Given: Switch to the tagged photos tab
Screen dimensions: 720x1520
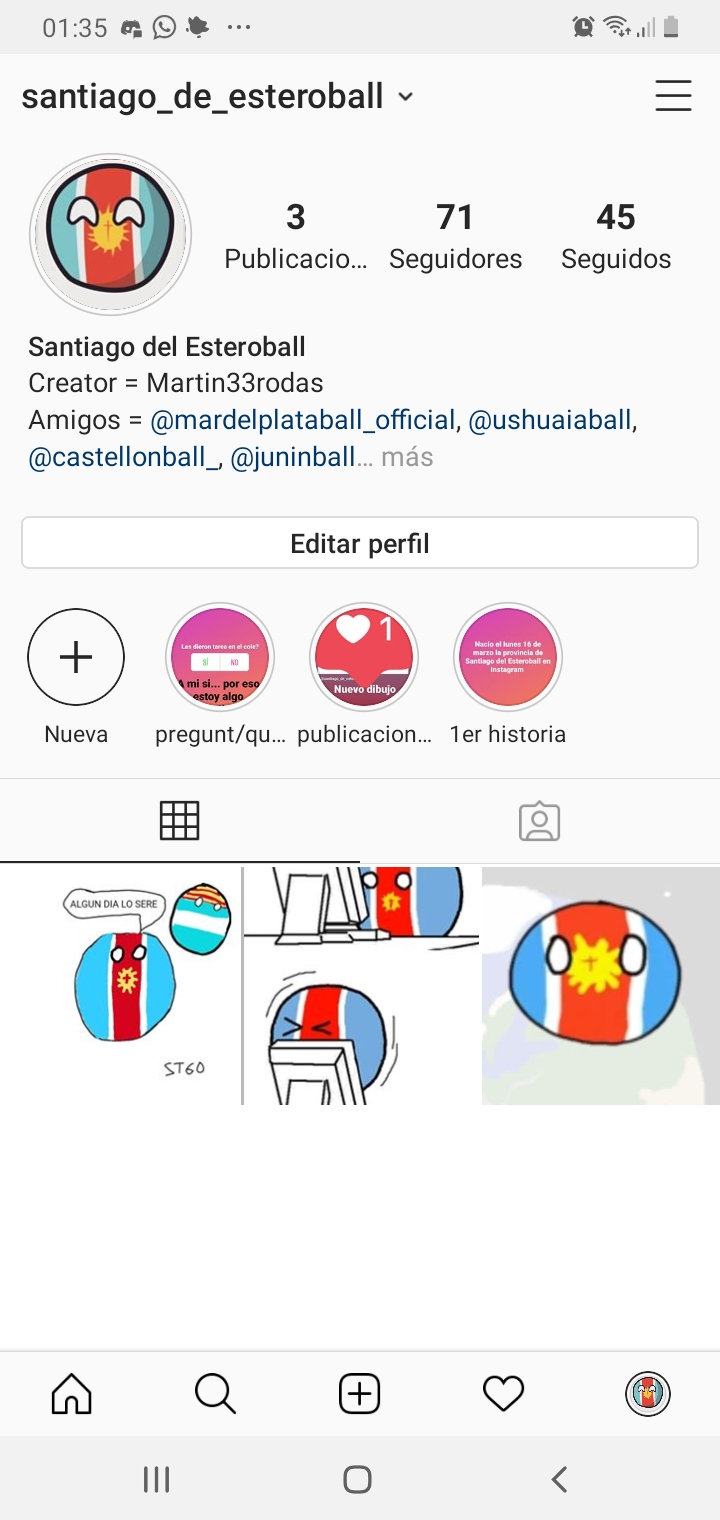Looking at the screenshot, I should (539, 821).
